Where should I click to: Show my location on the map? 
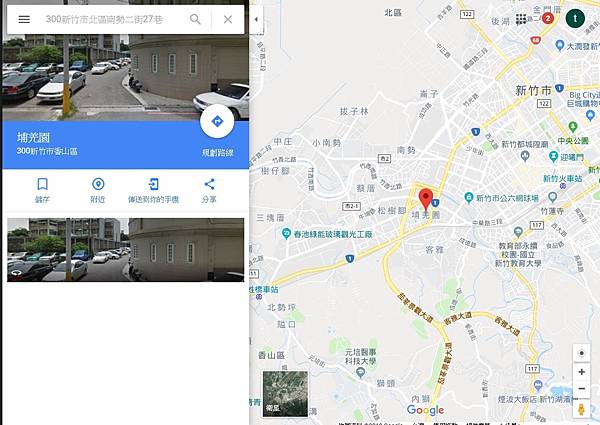pos(582,352)
